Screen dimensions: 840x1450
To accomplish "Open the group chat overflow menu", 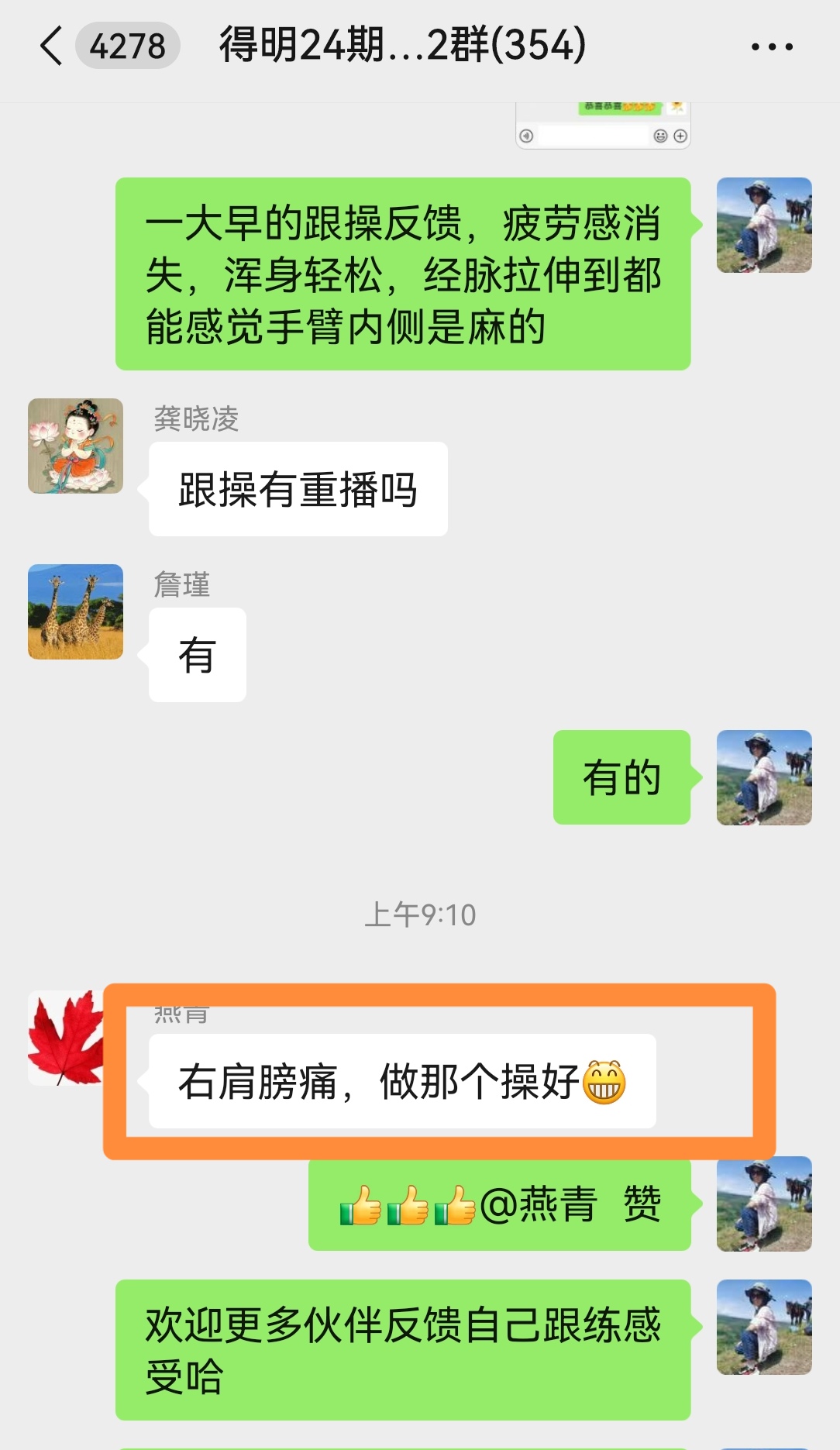I will pyautogui.click(x=772, y=46).
